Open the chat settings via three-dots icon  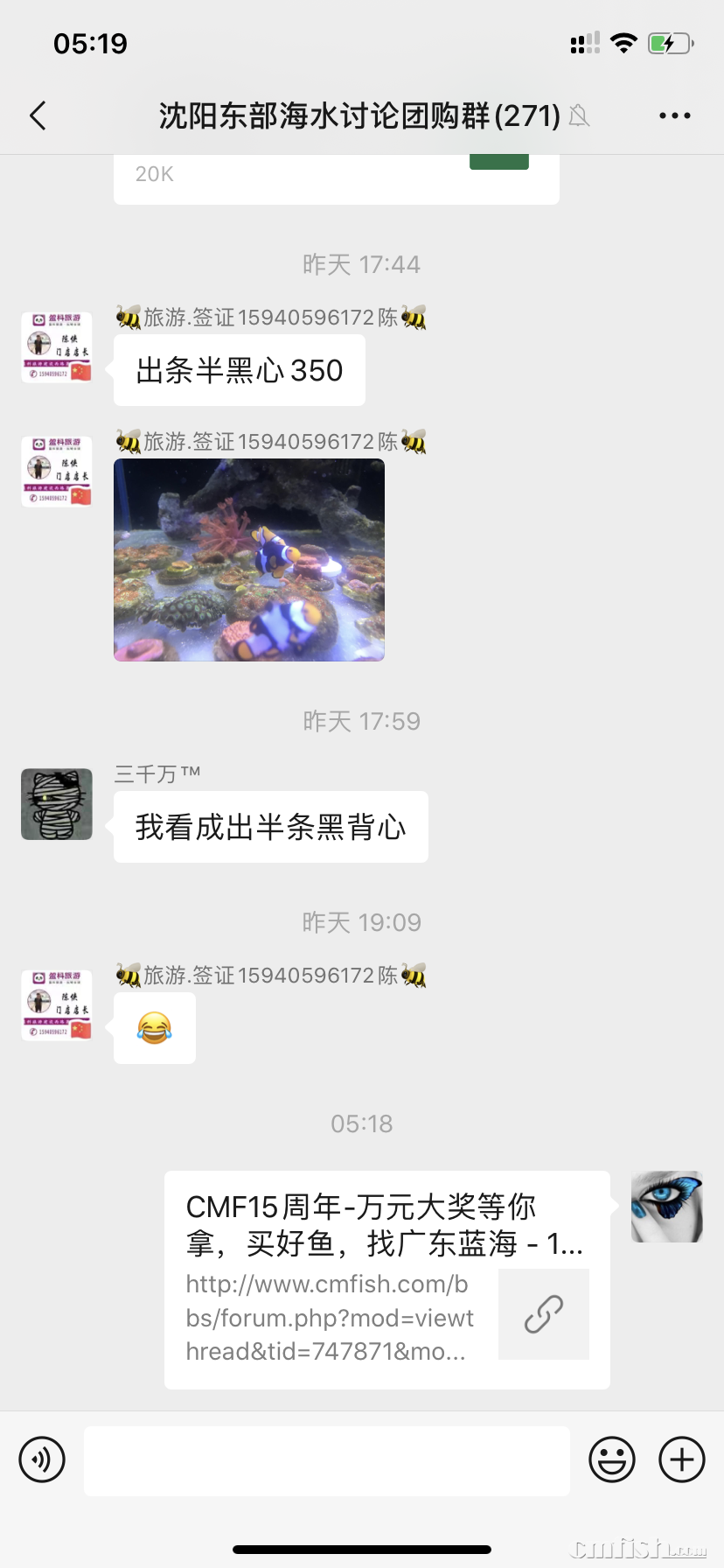(x=674, y=115)
